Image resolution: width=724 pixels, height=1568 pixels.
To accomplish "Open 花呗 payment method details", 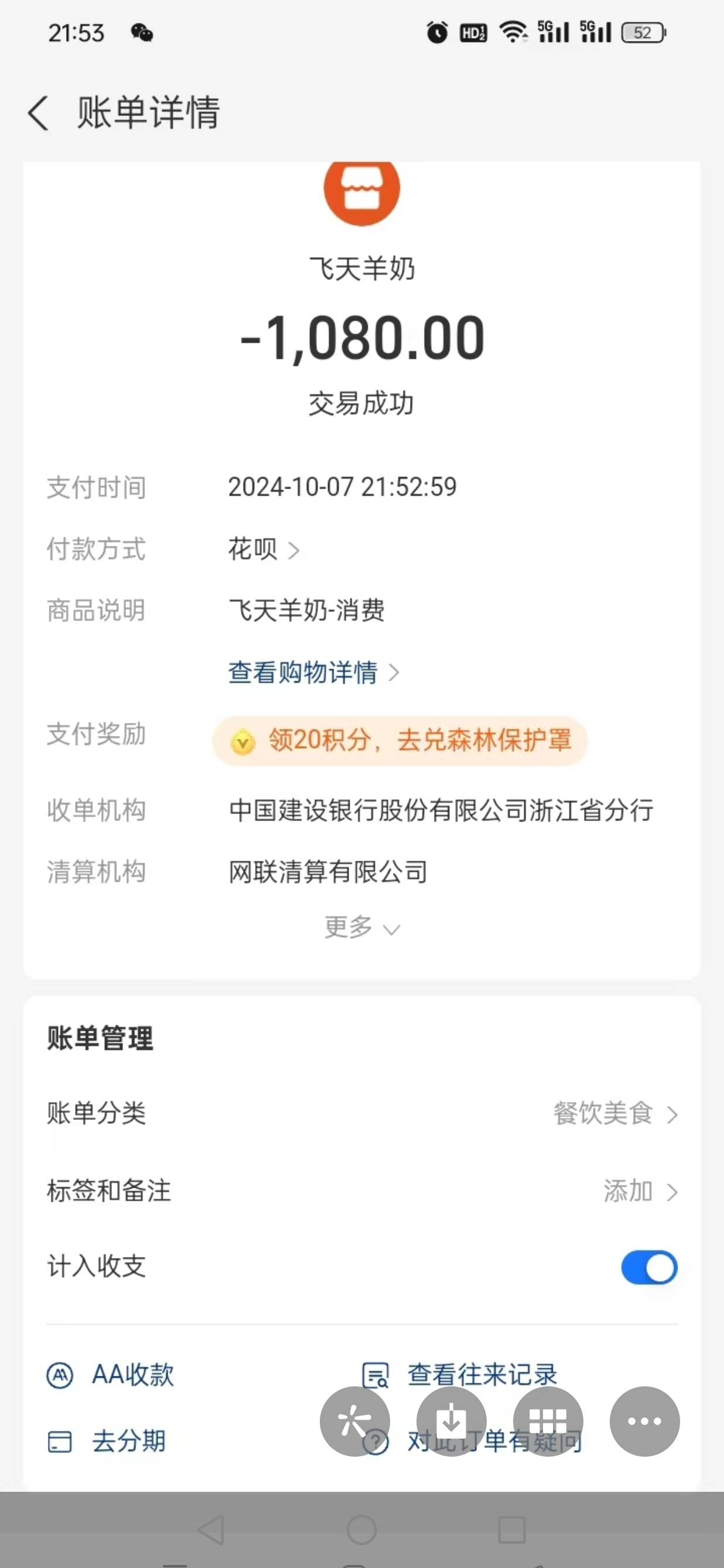I will [263, 550].
